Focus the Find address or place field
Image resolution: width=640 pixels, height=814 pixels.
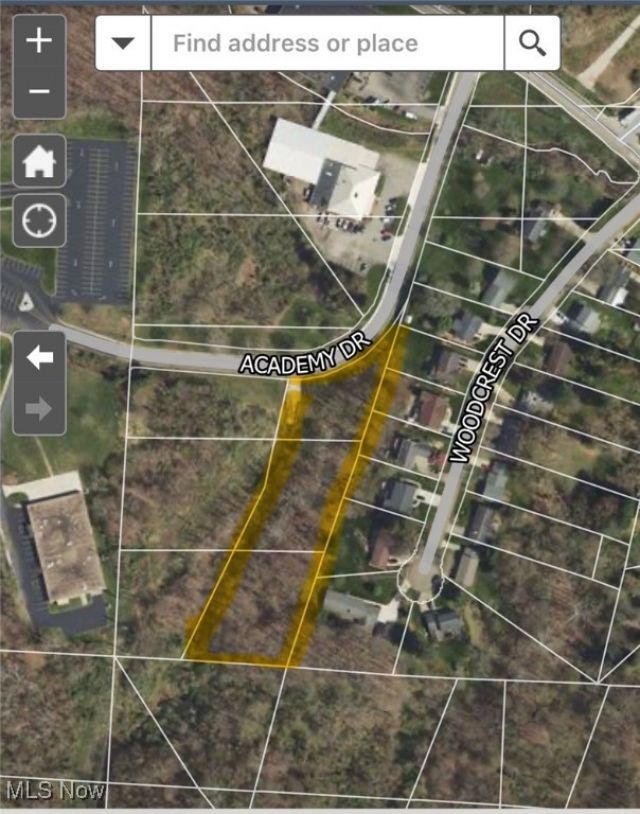tap(327, 43)
